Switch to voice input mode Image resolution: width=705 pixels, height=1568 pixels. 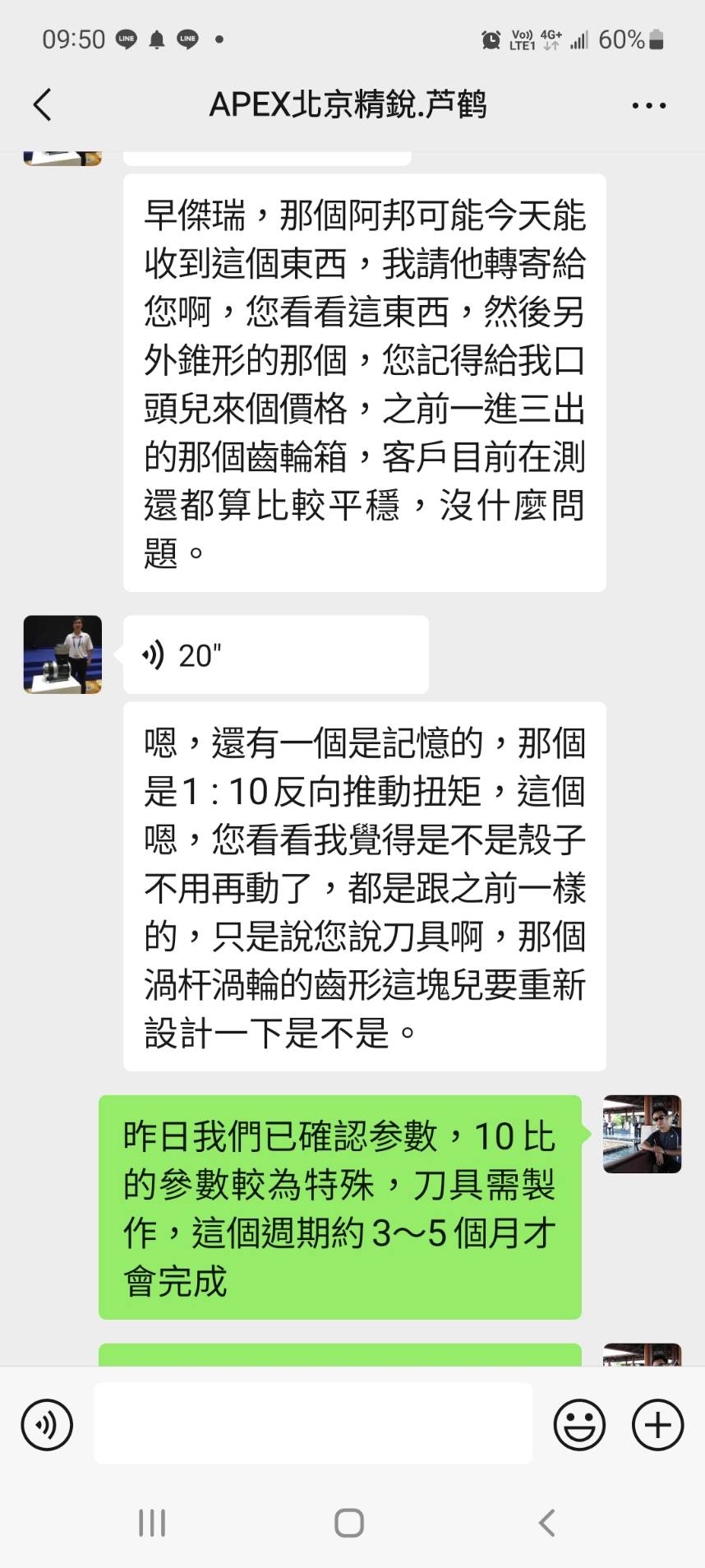point(47,1425)
